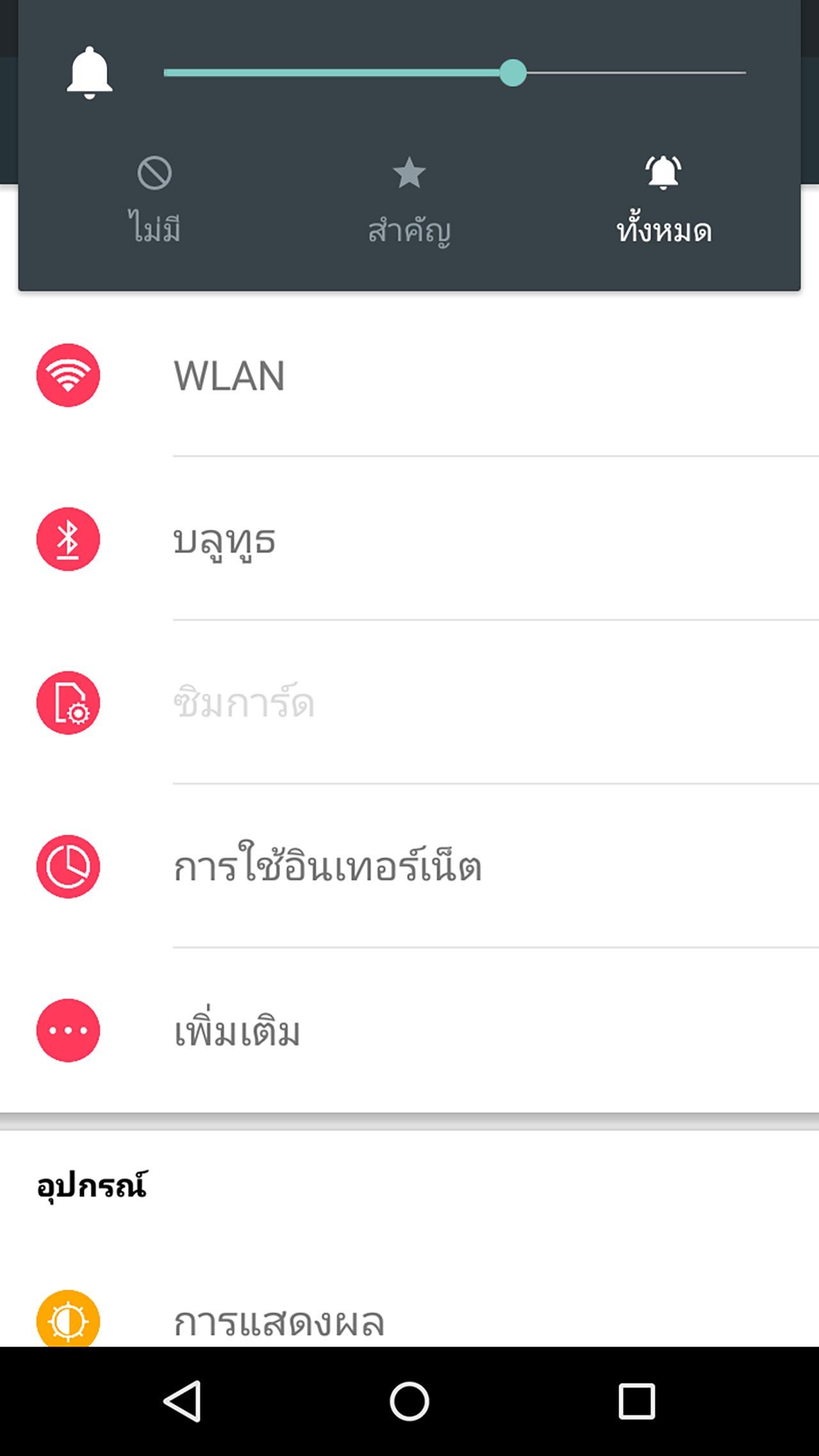Switch to สำคัญ priority mode
This screenshot has width=819, height=1456.
[409, 200]
